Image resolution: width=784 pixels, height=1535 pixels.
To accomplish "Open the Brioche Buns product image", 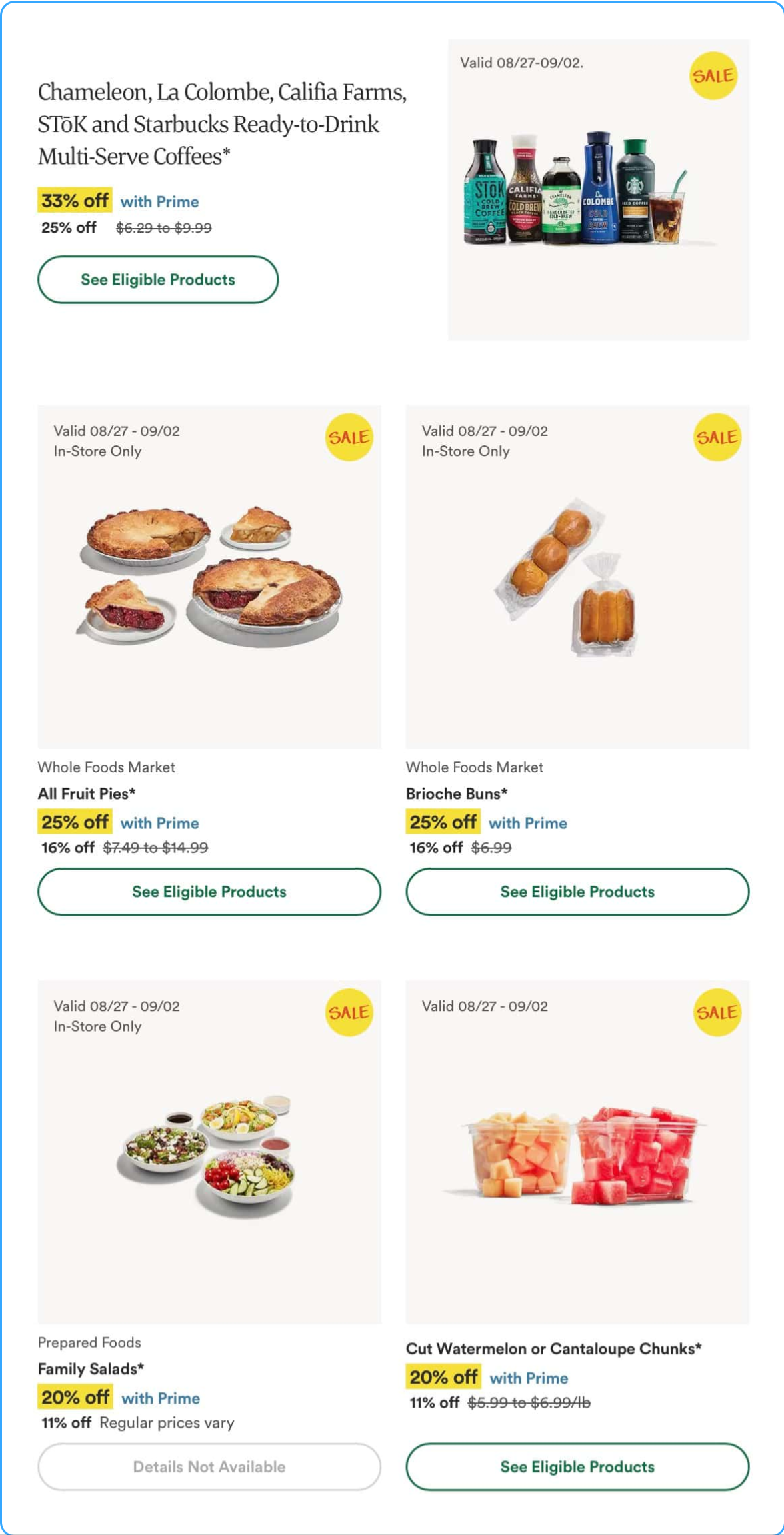I will (x=577, y=577).
